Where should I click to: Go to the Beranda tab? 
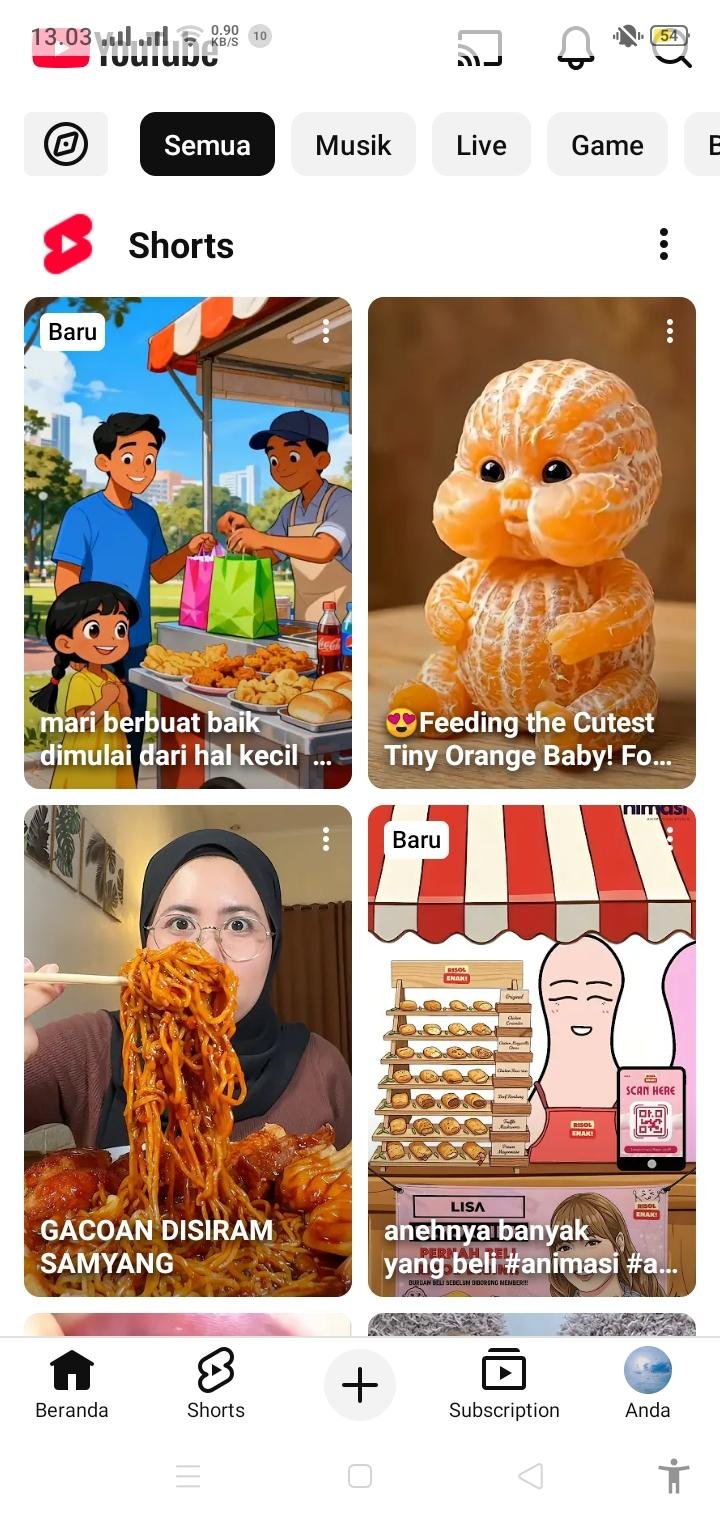[72, 1384]
